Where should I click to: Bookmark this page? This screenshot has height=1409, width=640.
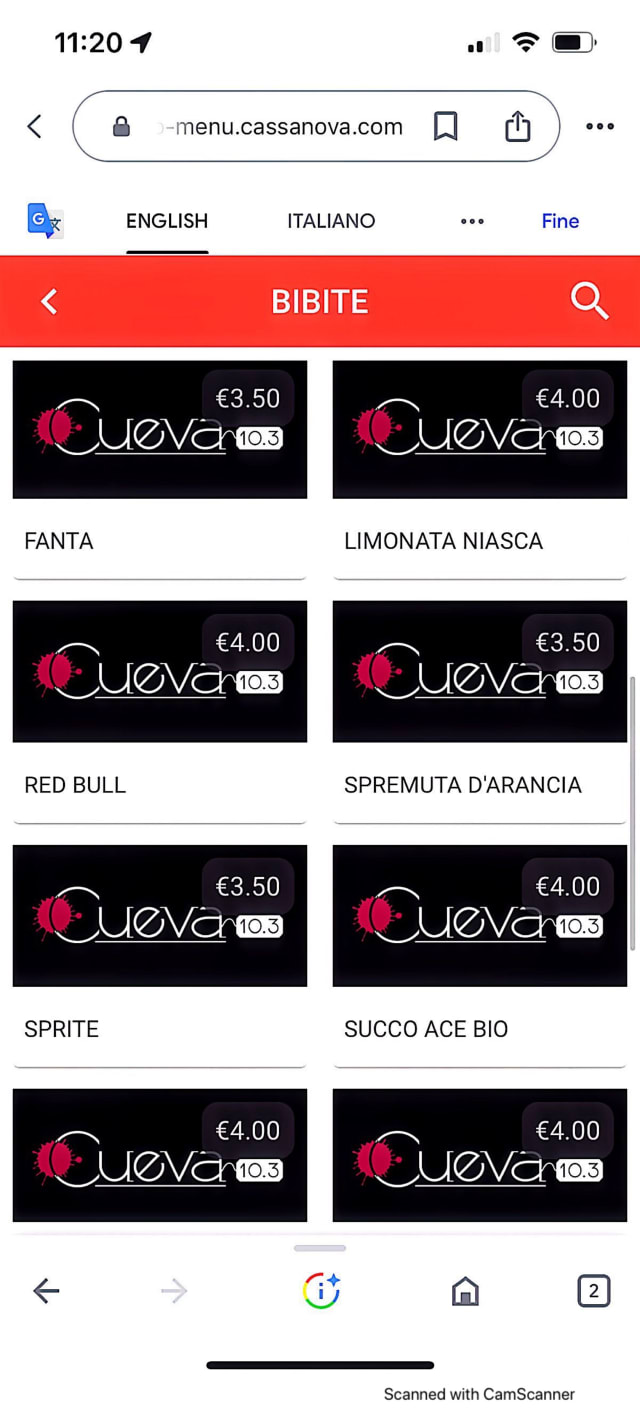pyautogui.click(x=445, y=126)
